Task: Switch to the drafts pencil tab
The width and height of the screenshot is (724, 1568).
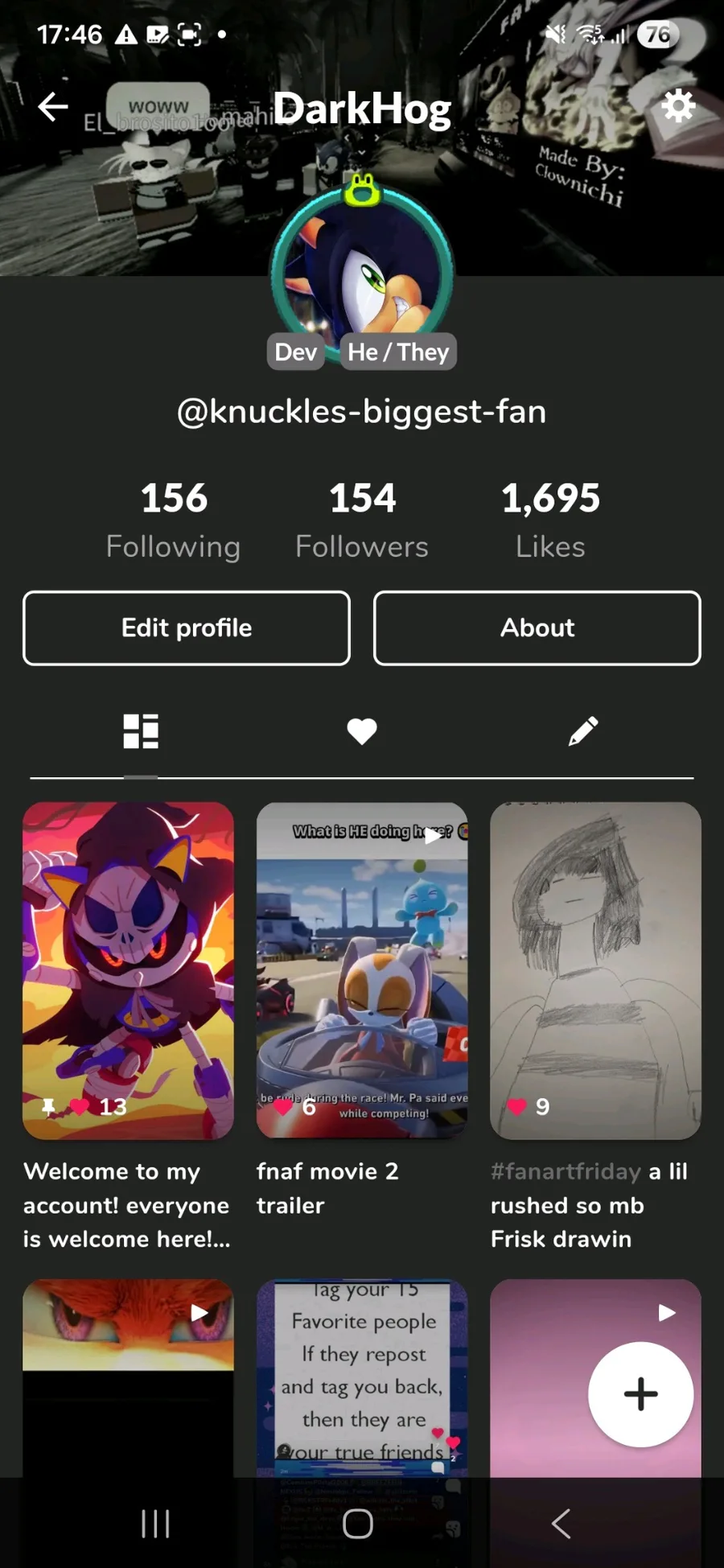Action: coord(583,731)
